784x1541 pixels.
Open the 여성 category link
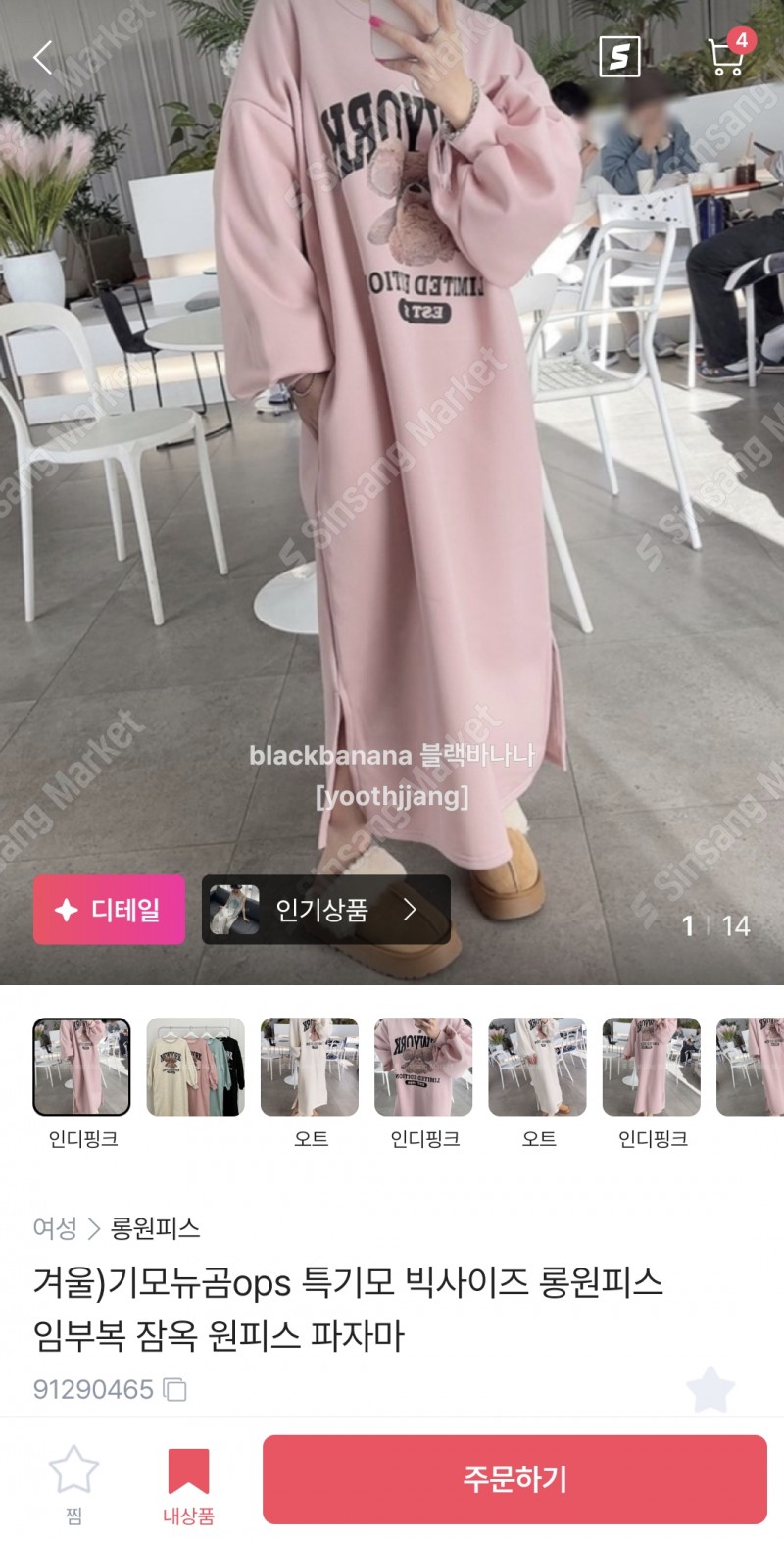55,1228
